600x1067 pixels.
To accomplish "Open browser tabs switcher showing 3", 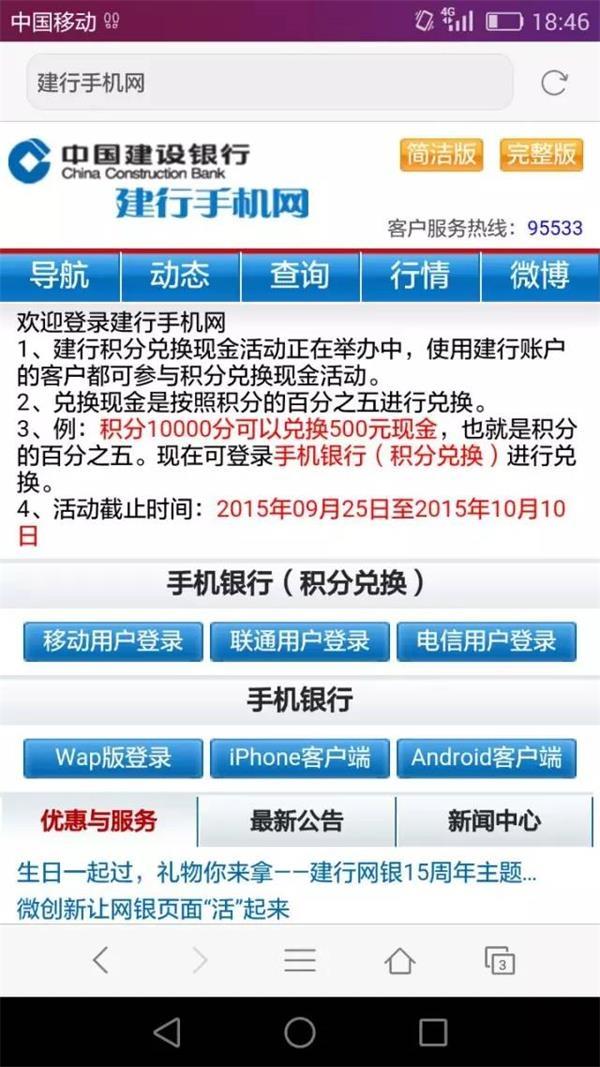I will tap(499, 961).
